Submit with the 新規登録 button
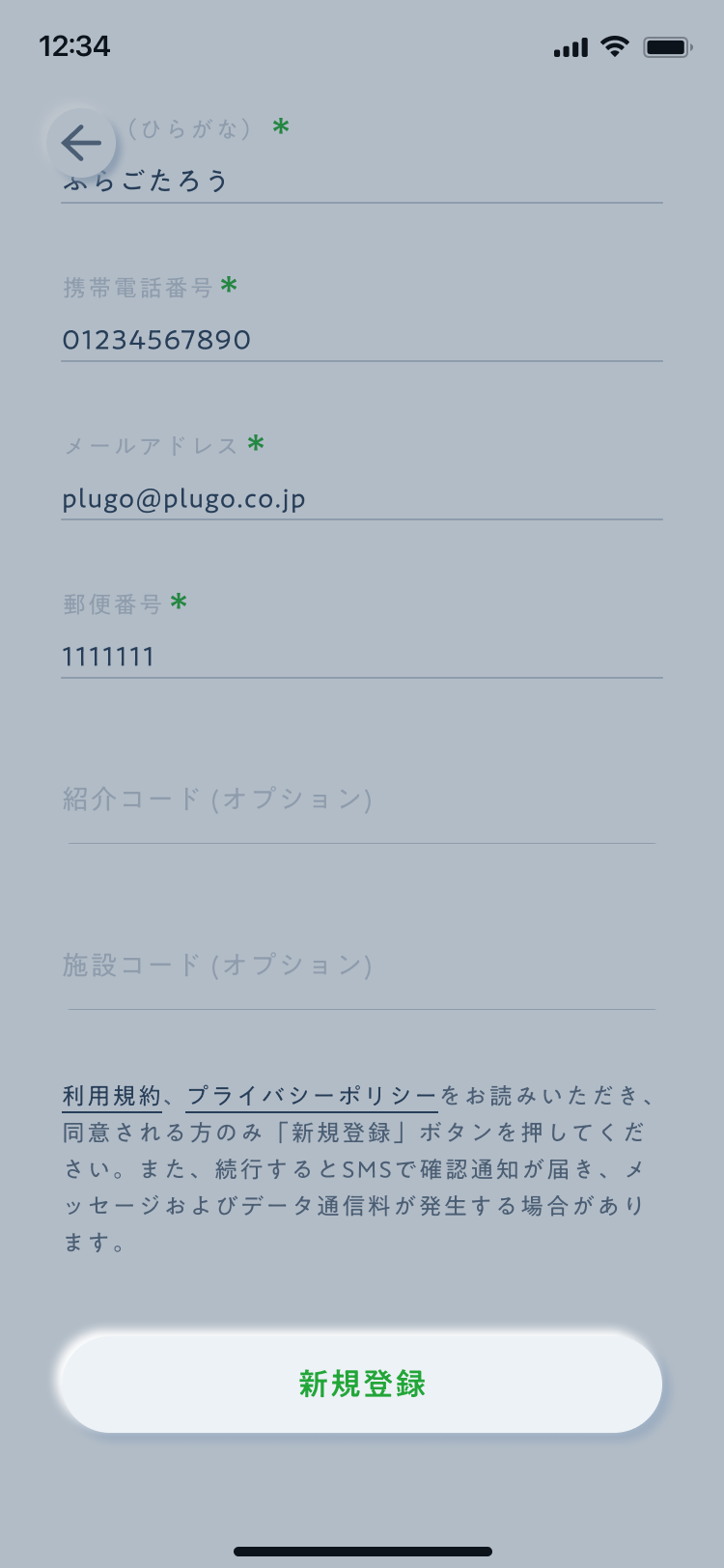This screenshot has height=1568, width=724. click(x=361, y=1383)
